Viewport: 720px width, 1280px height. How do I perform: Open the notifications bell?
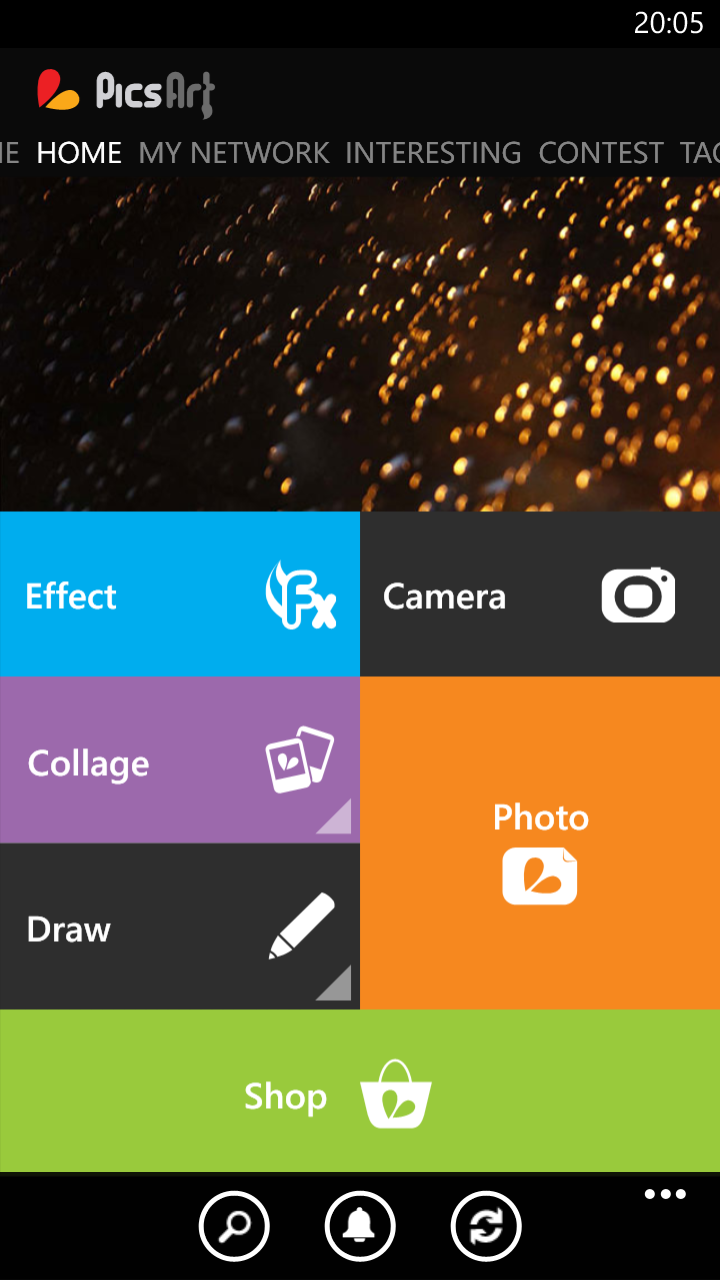360,1226
